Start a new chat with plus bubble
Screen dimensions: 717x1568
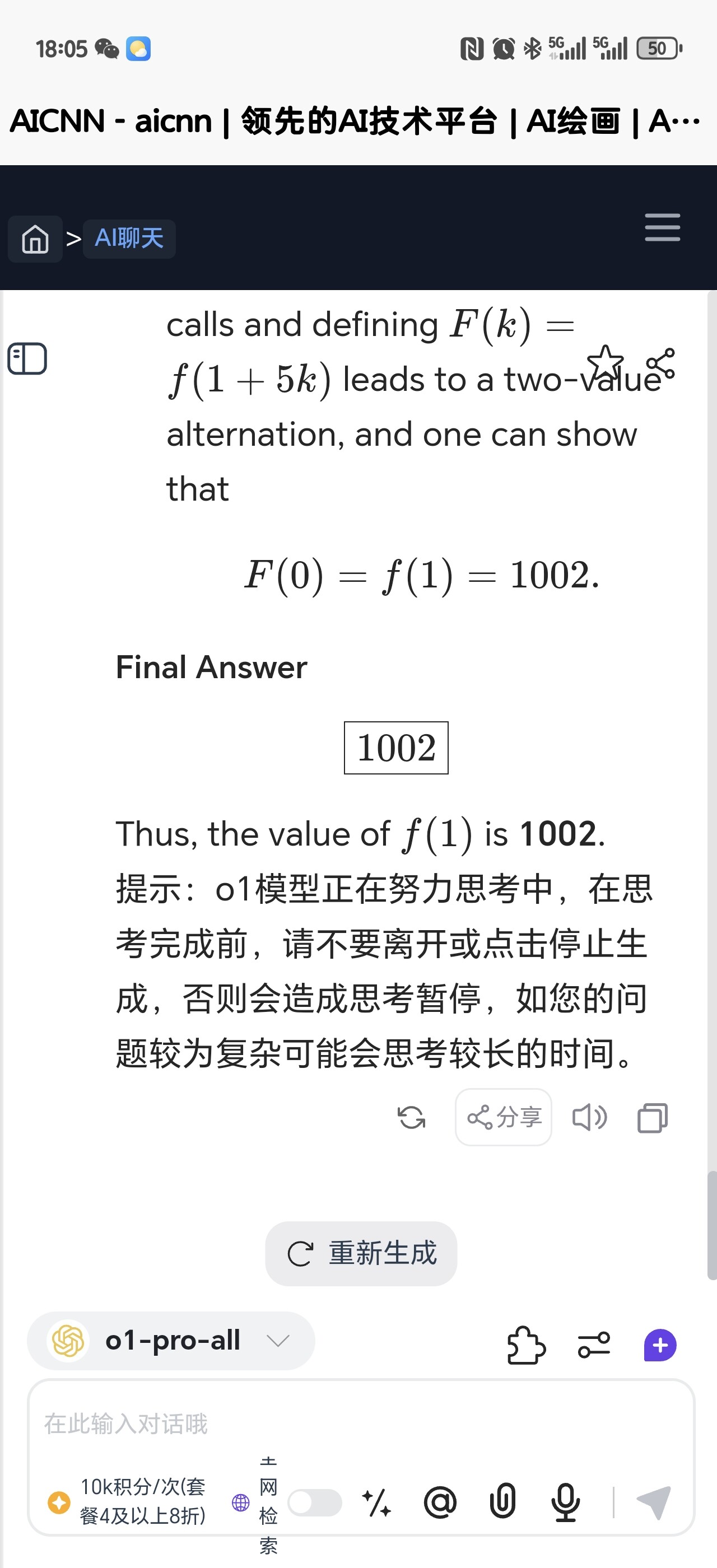click(660, 1345)
